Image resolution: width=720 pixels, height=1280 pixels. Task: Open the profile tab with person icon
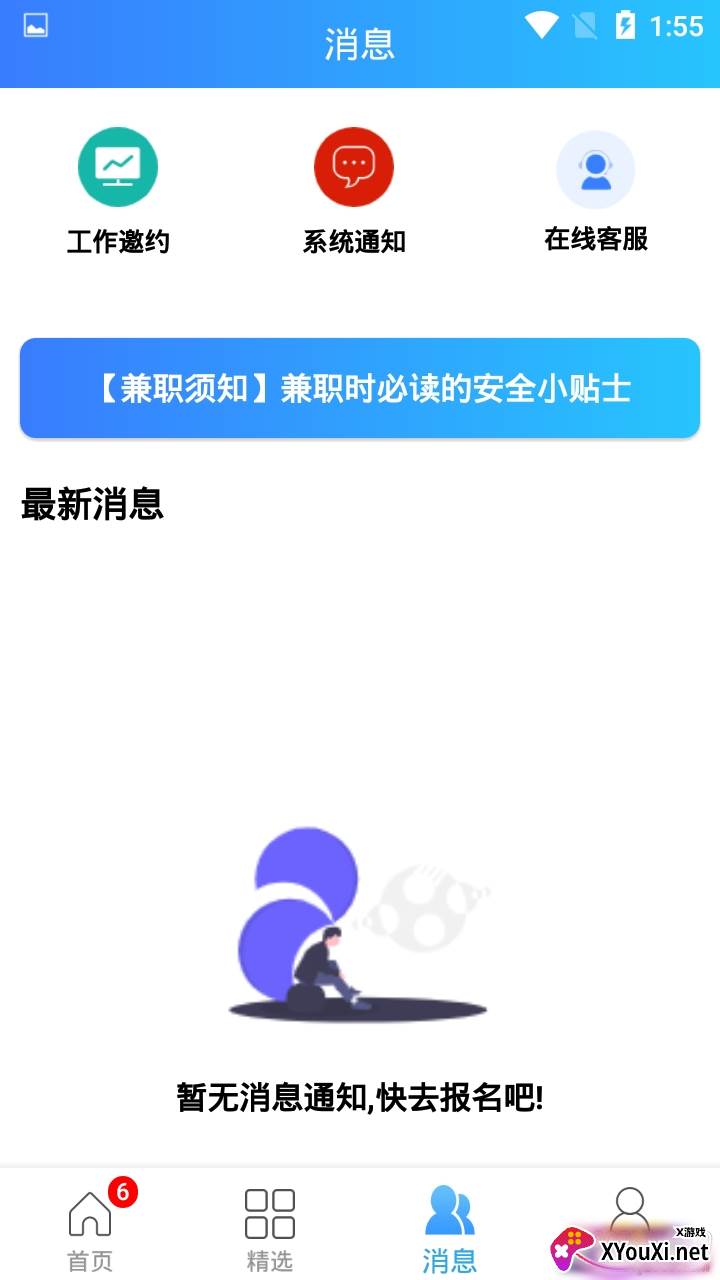[630, 1210]
